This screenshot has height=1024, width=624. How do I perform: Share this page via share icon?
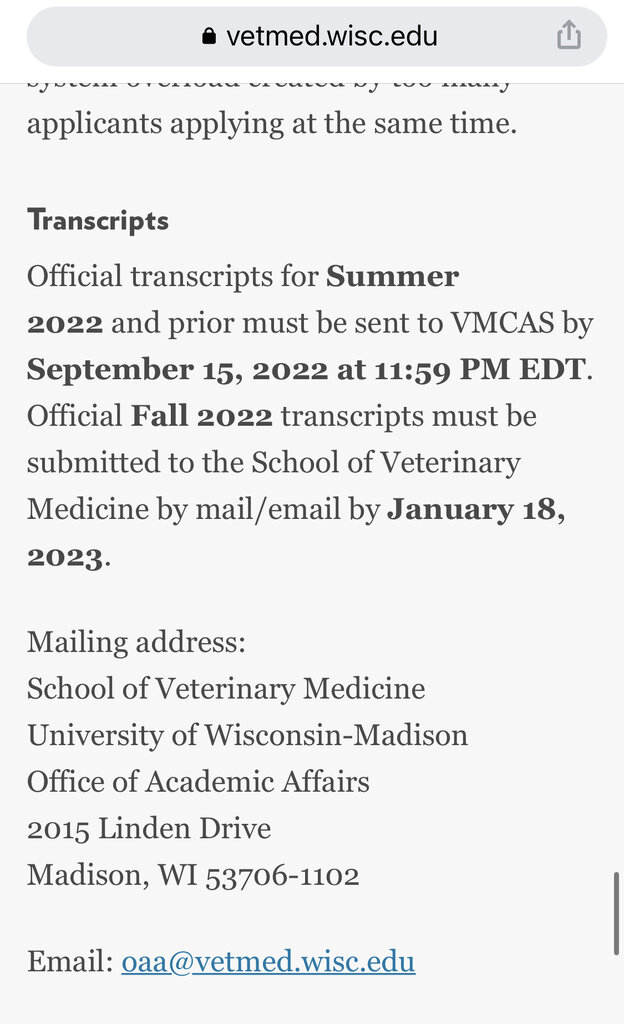[x=569, y=35]
